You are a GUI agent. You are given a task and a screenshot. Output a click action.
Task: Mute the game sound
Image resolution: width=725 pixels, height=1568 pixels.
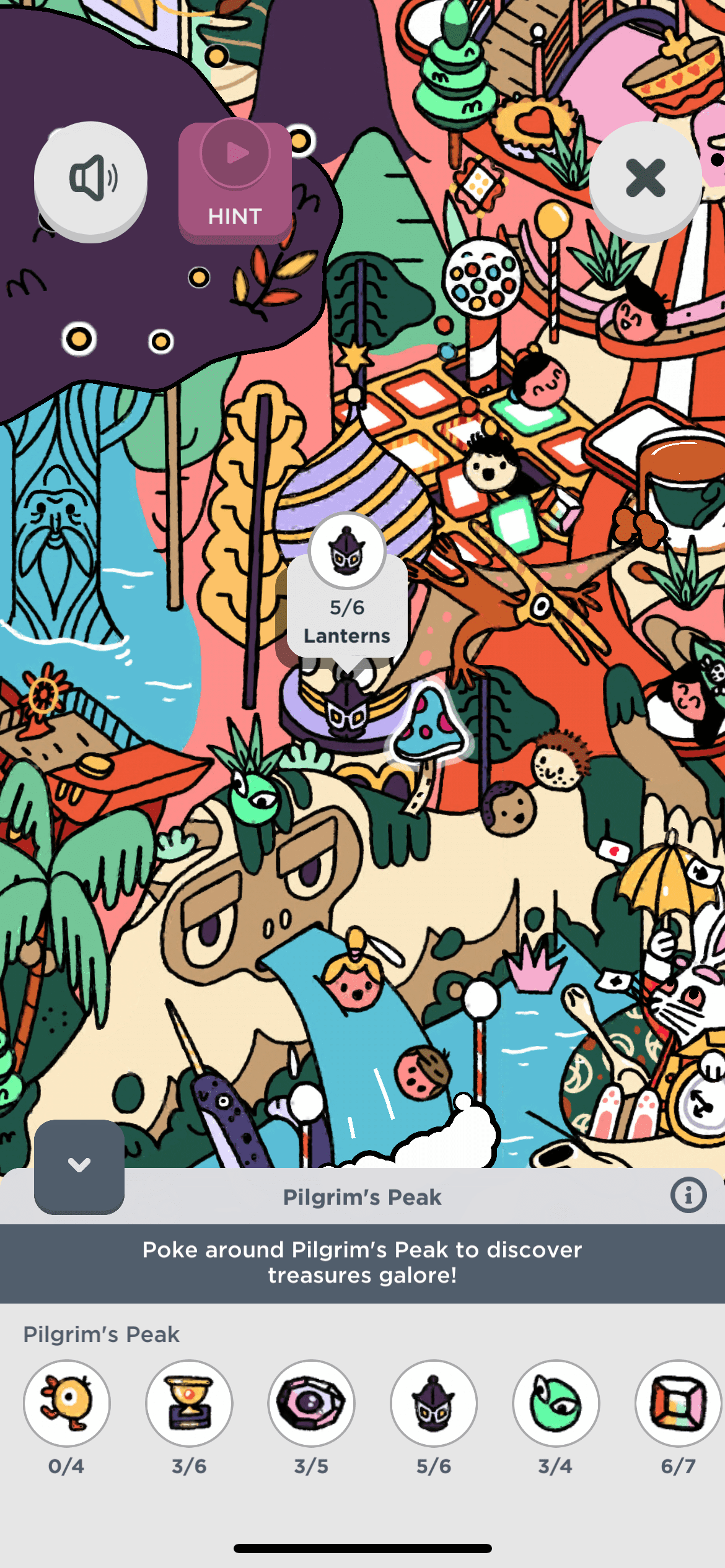(x=90, y=179)
